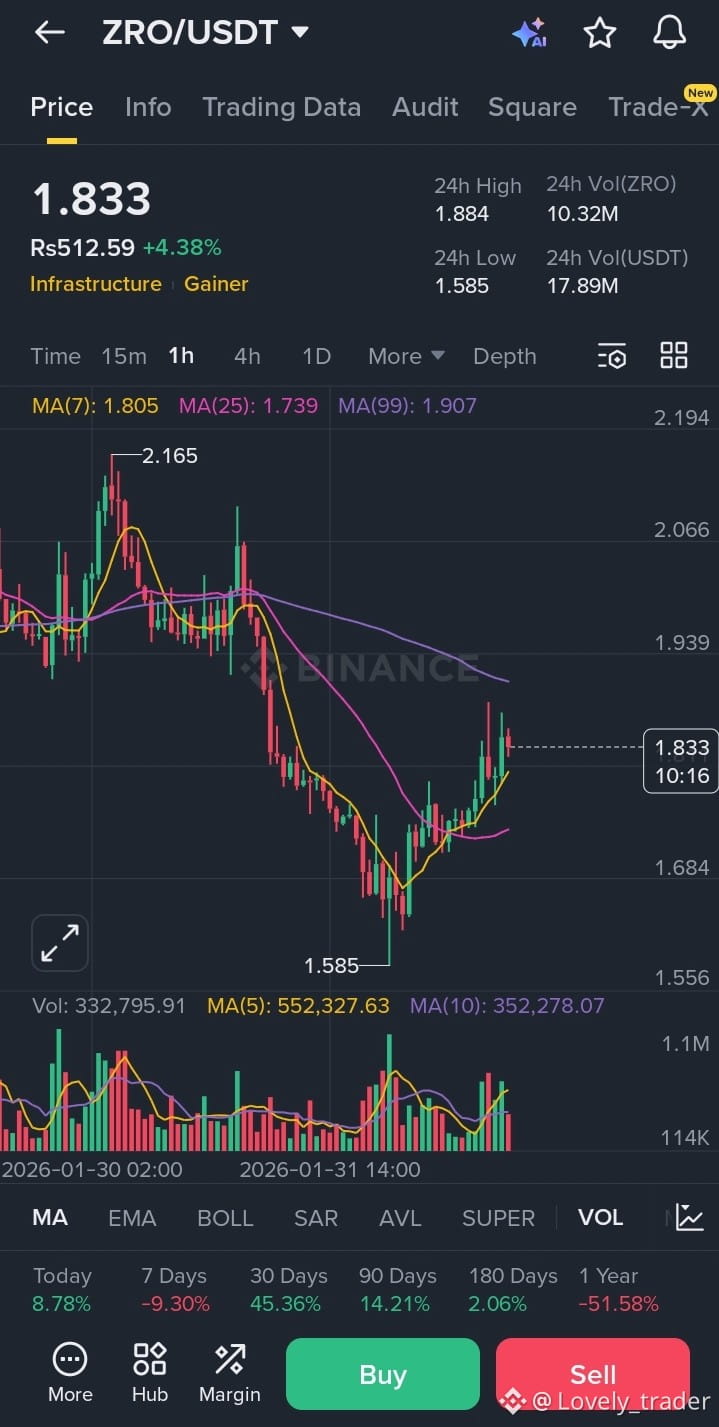View the Audit tab

425,107
